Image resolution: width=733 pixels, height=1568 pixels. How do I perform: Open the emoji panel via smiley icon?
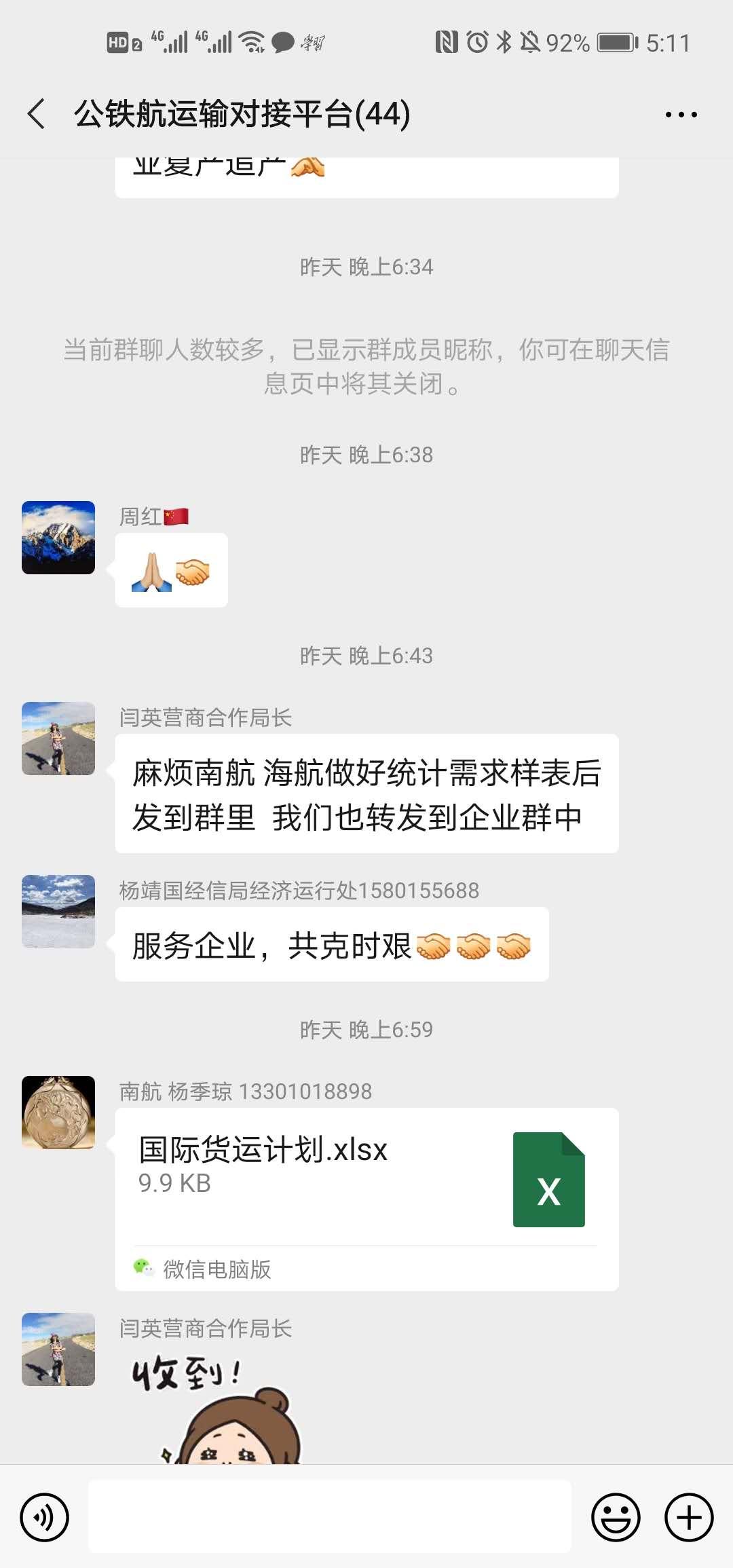click(x=616, y=1518)
